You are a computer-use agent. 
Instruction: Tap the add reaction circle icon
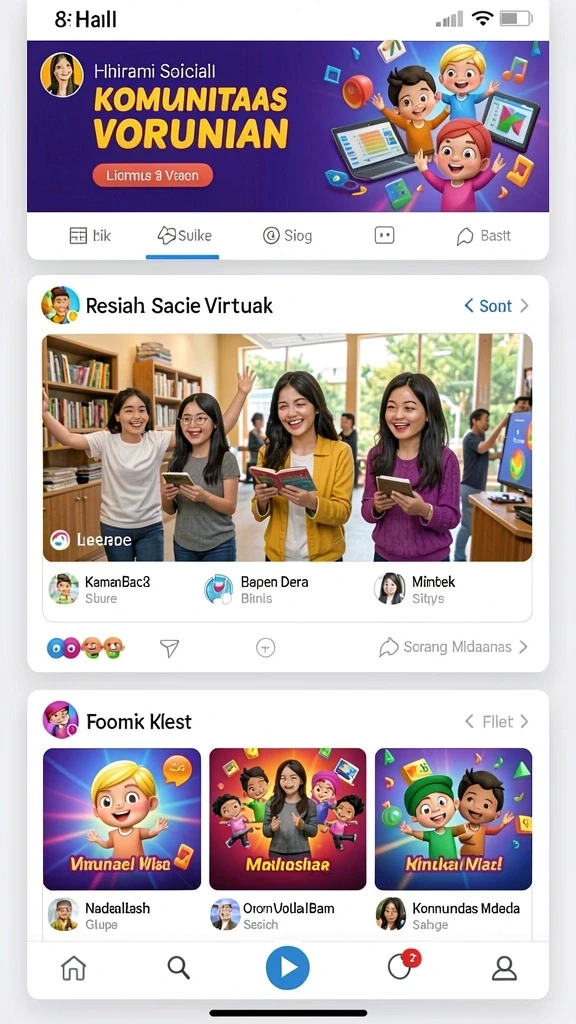tap(265, 648)
